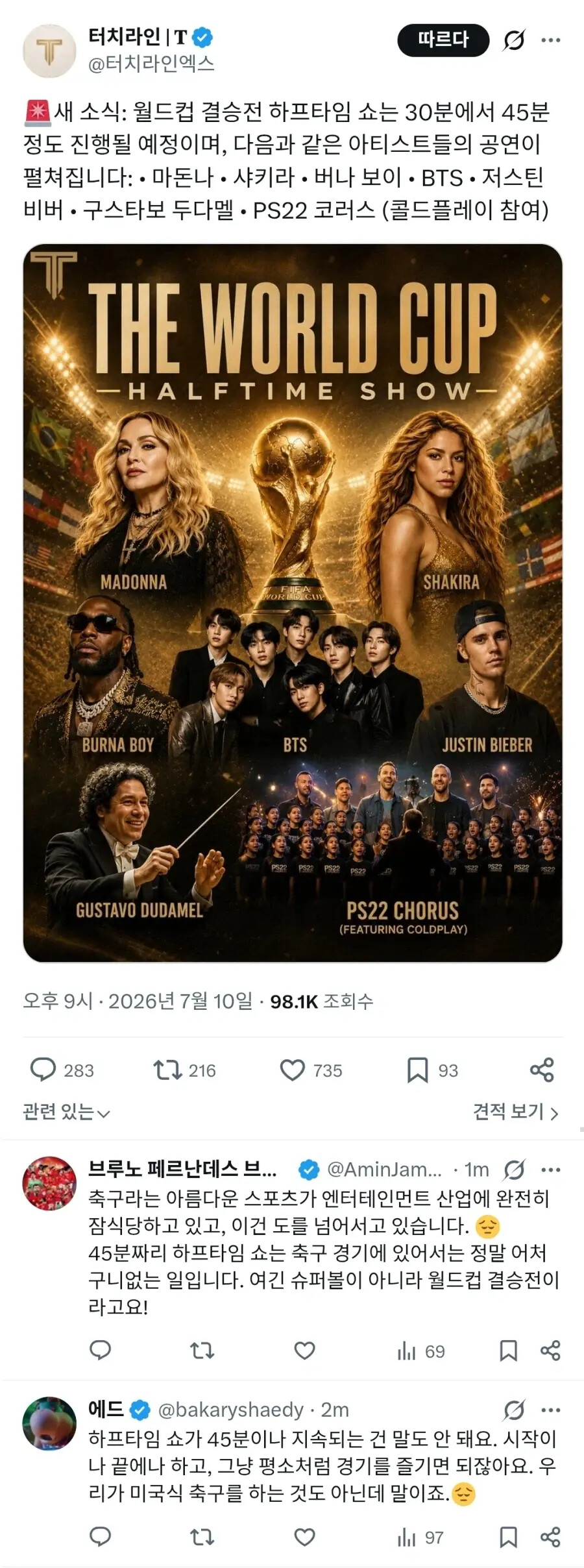Open the 터치라인 profile avatar
The image size is (584, 1568).
pos(49,51)
